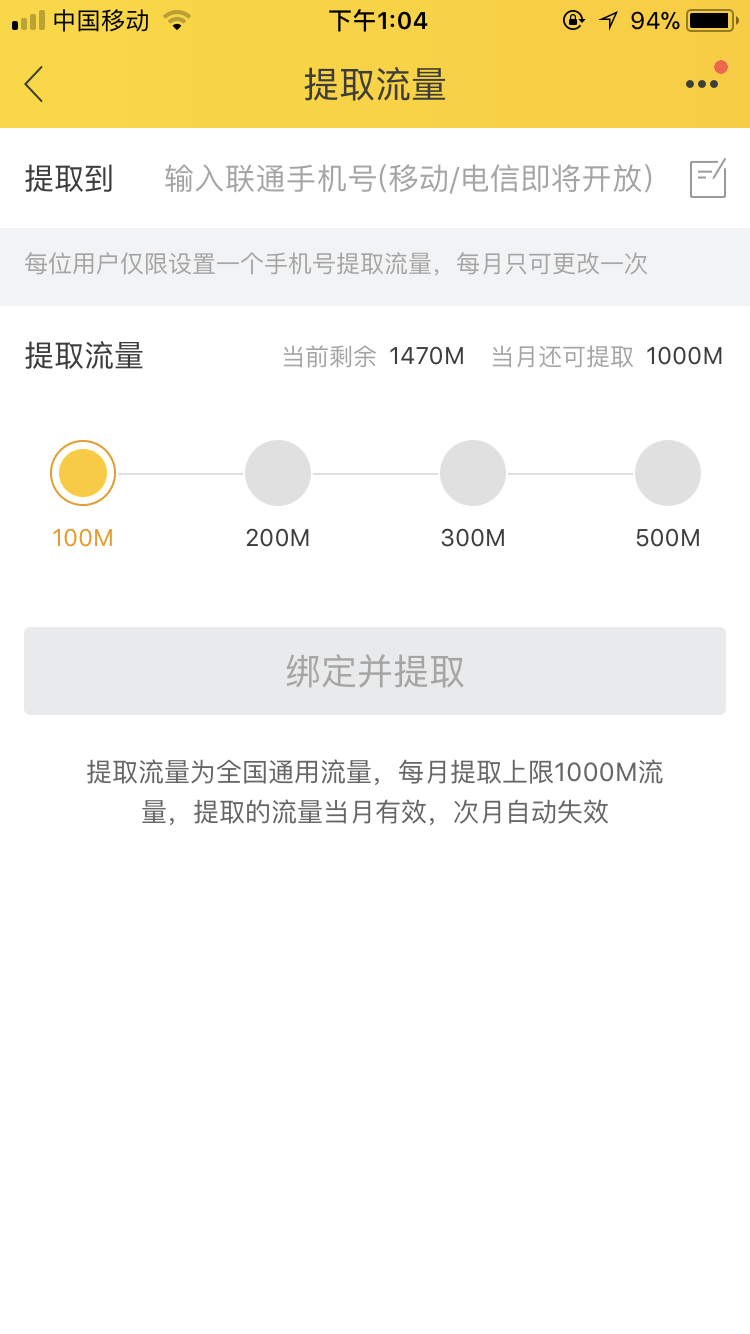Select the 100M data option
Screen dimensions: 750x1334
[83, 473]
